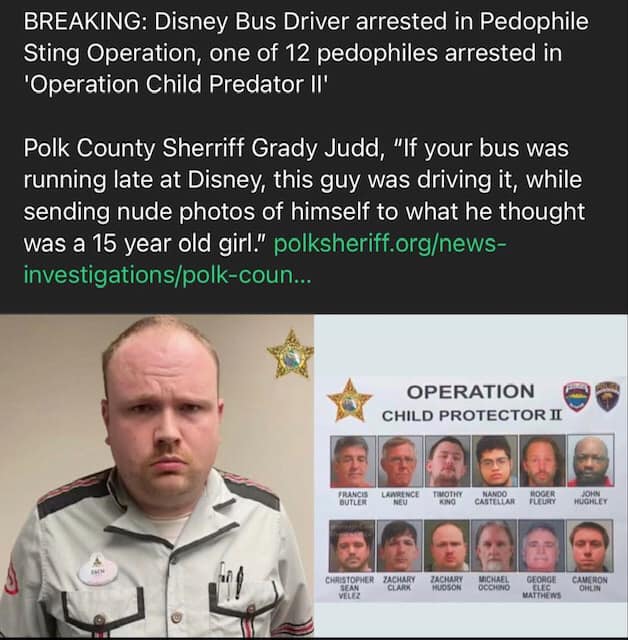Screen dimensions: 628x640
Task: Open the polksheriff.org news link
Action: point(388,243)
